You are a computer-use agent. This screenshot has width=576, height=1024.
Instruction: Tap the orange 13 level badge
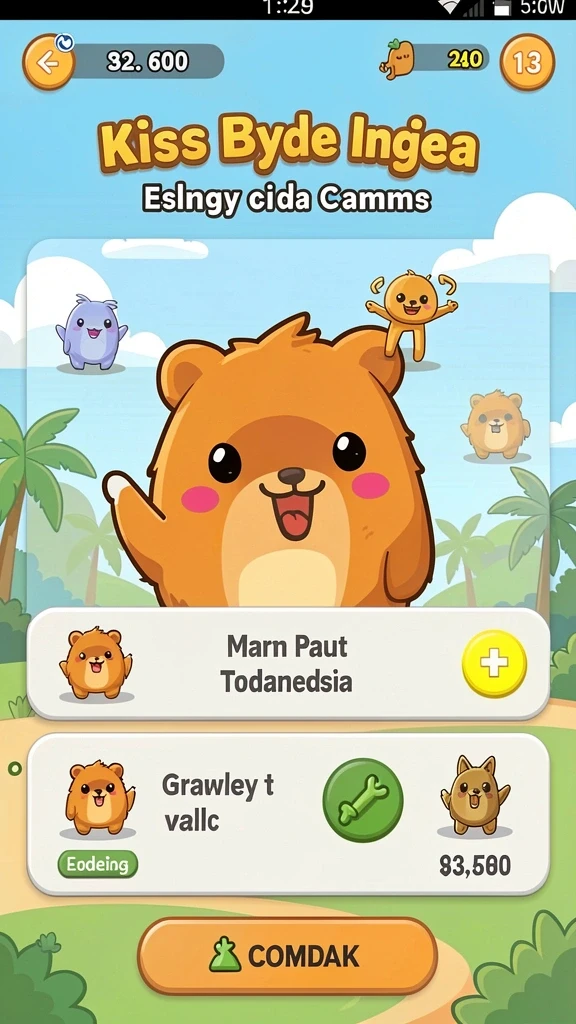(x=527, y=62)
